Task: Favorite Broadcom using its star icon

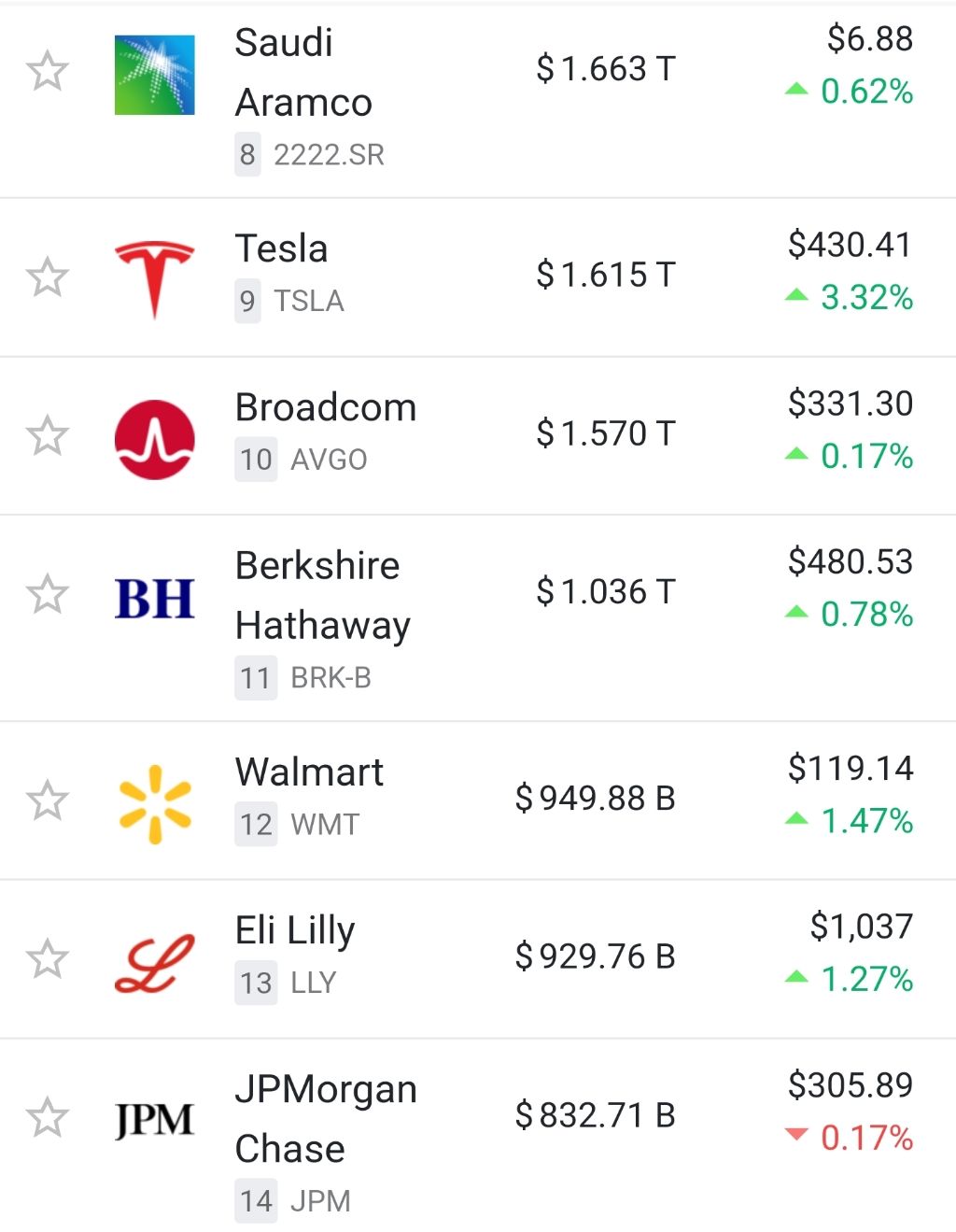Action: pyautogui.click(x=47, y=436)
